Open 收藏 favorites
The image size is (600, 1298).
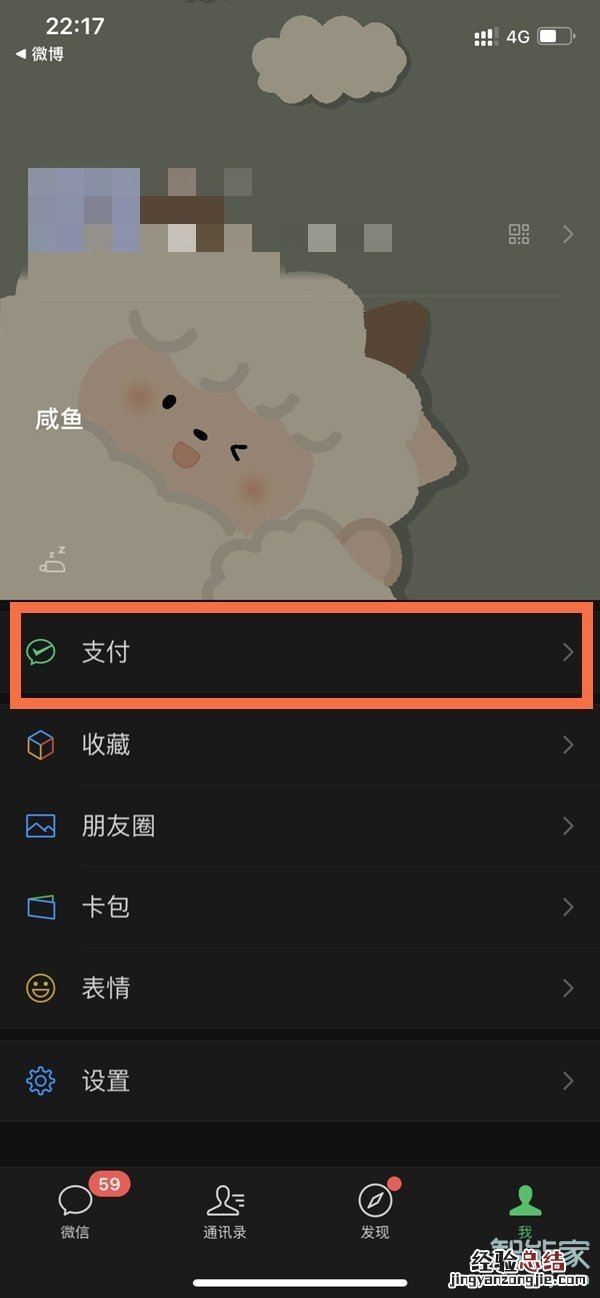(300, 745)
